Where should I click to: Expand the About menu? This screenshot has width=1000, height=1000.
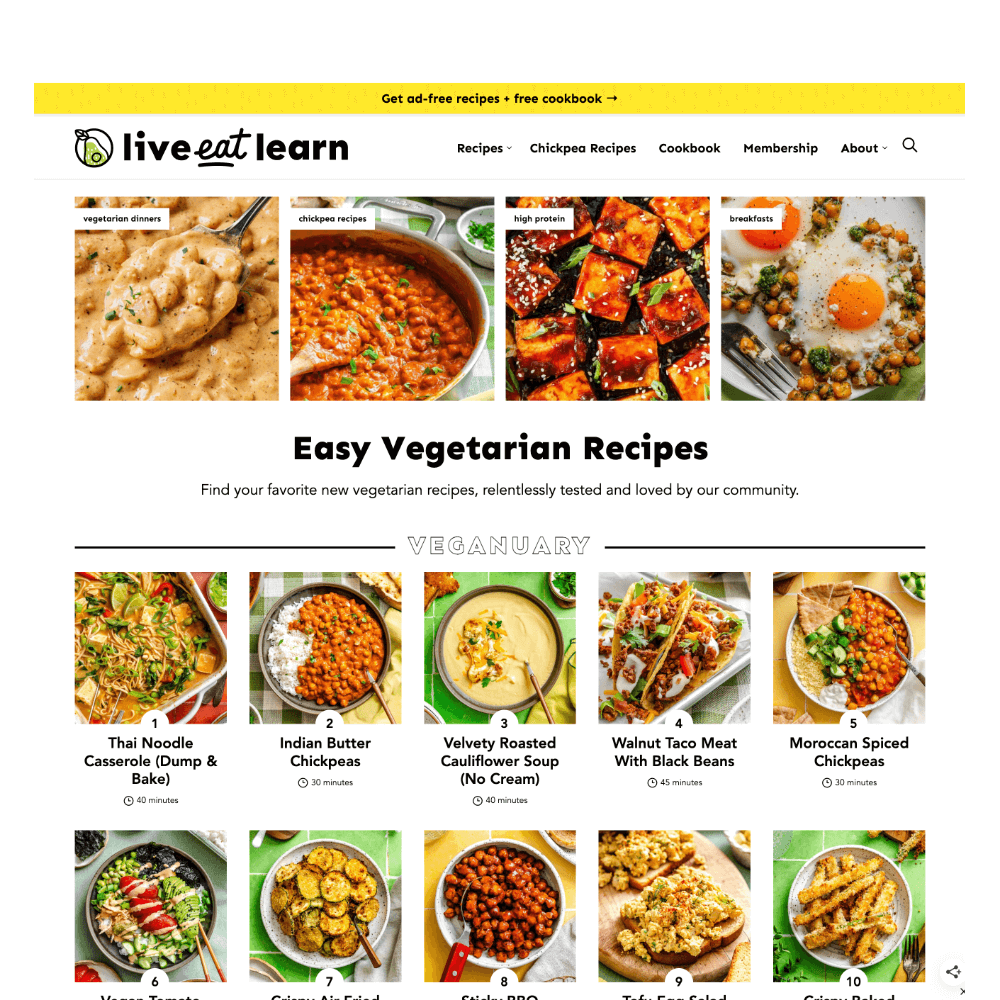coord(862,148)
